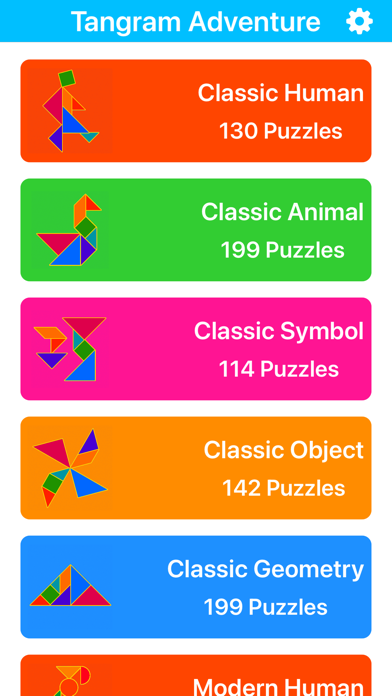Tap the Modern Human category card
The image size is (392, 696).
click(196, 675)
